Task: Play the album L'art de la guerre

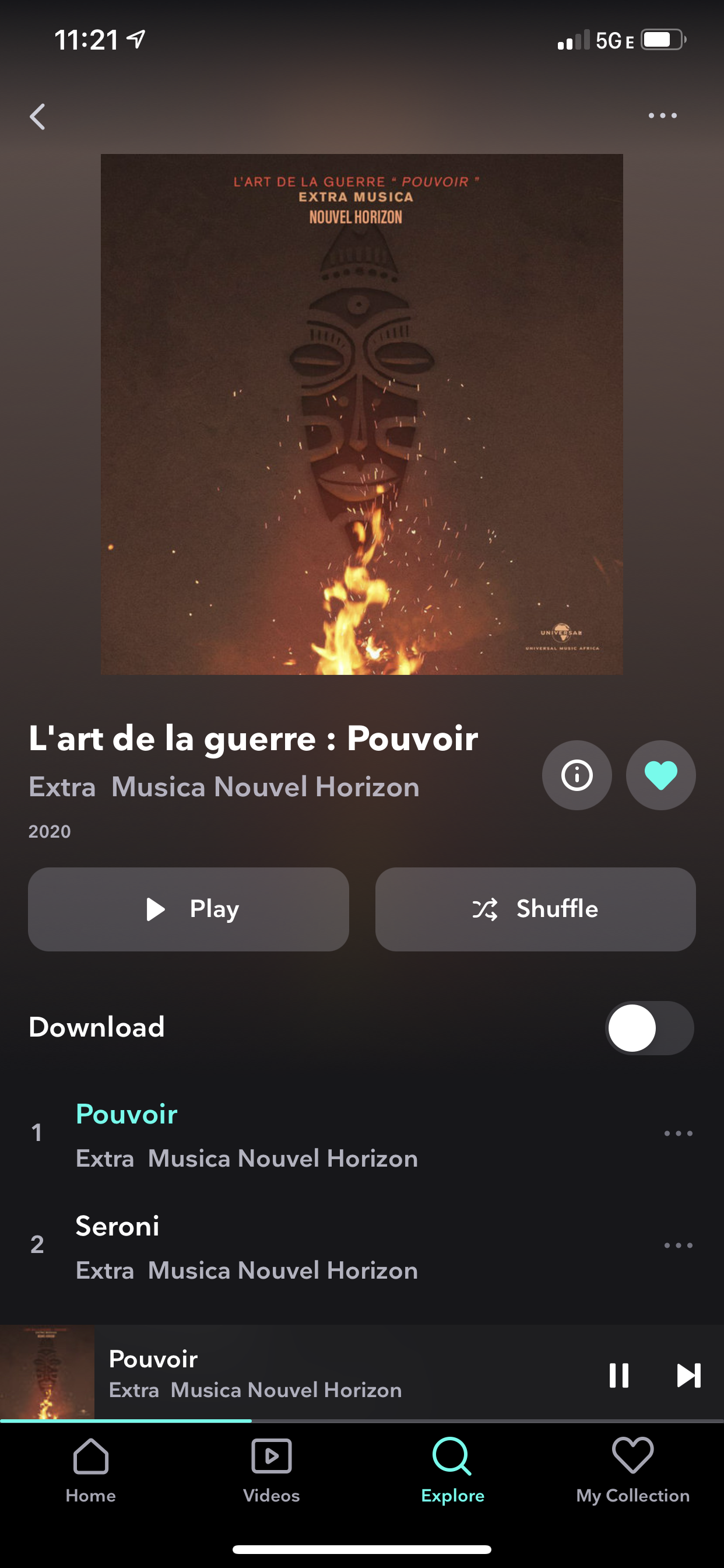Action: pyautogui.click(x=189, y=909)
